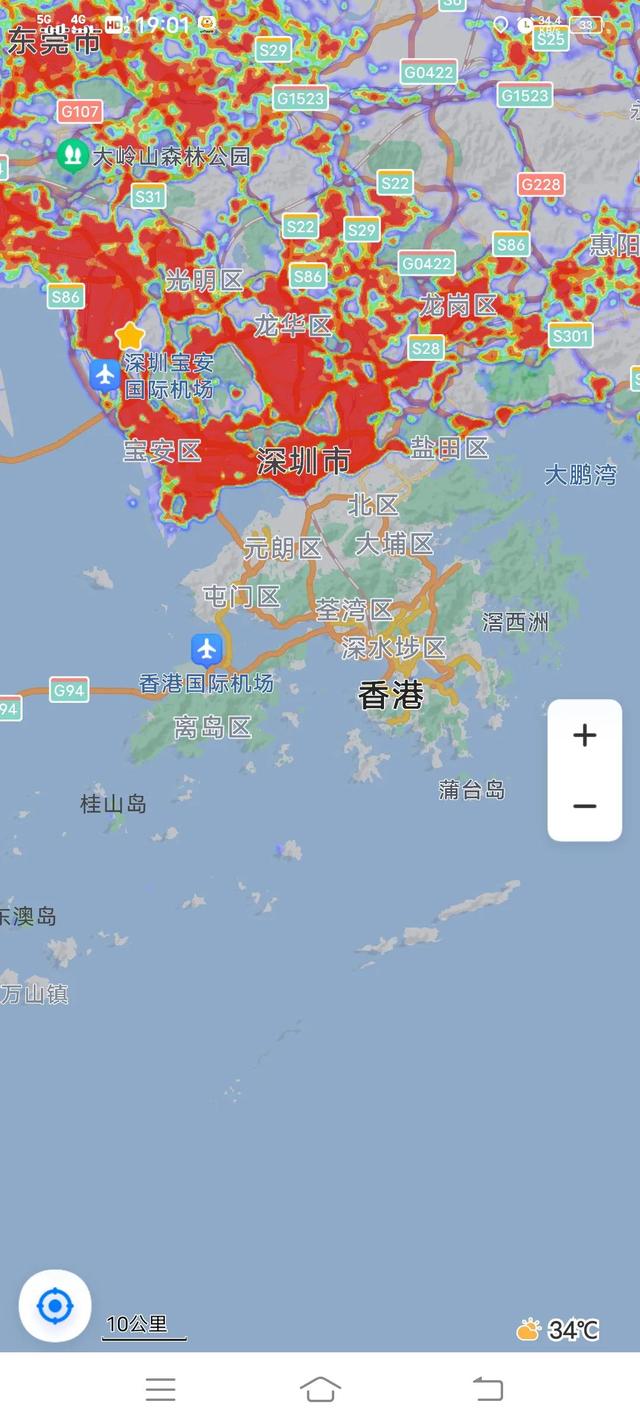Open the 34℃ weather indicator
This screenshot has width=640, height=1427.
click(558, 1329)
